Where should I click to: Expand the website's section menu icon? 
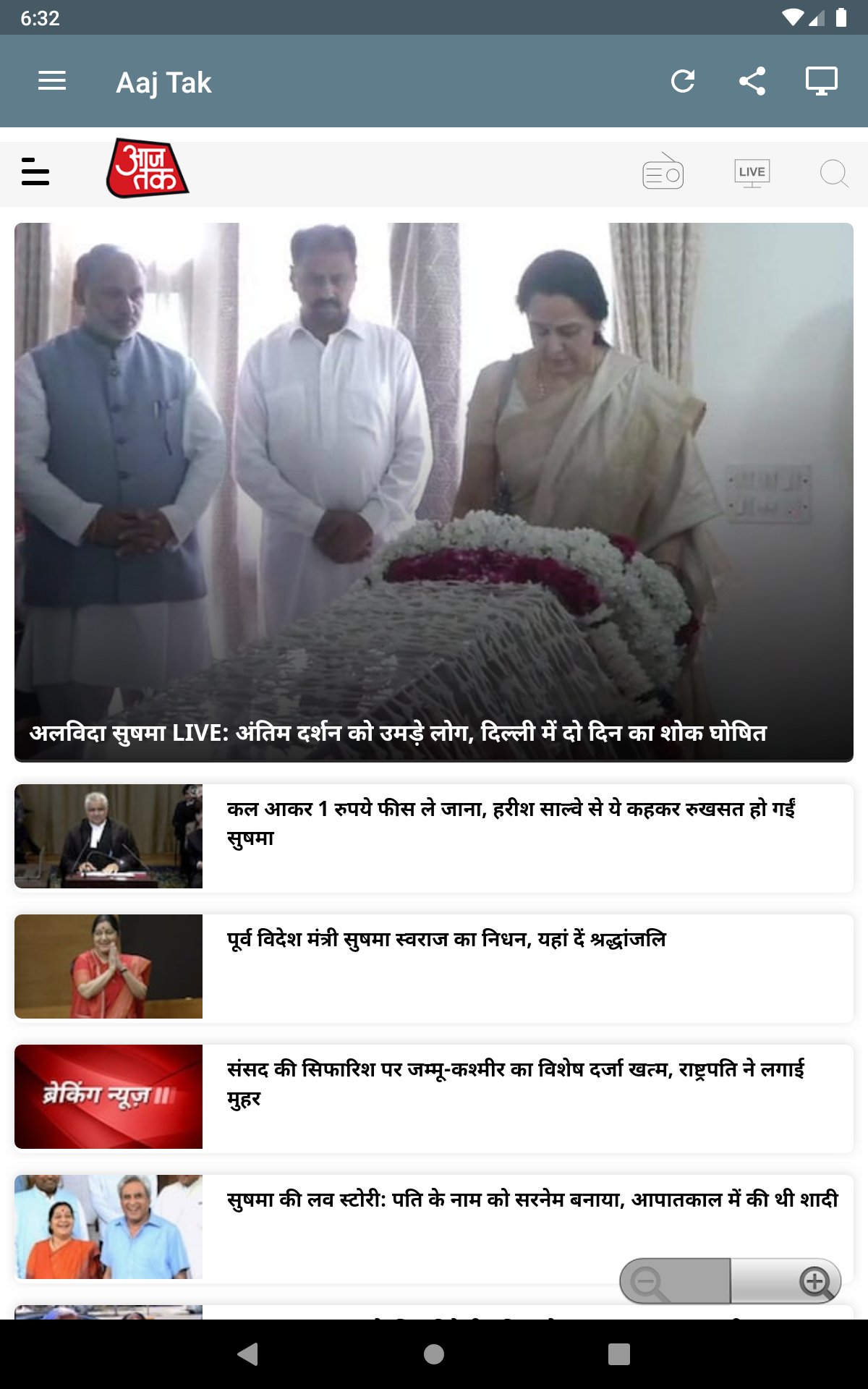[33, 174]
